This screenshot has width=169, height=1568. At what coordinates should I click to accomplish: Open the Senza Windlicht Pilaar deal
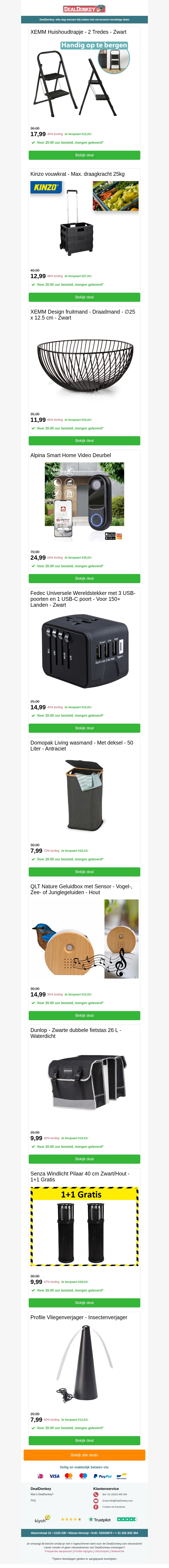click(84, 1303)
